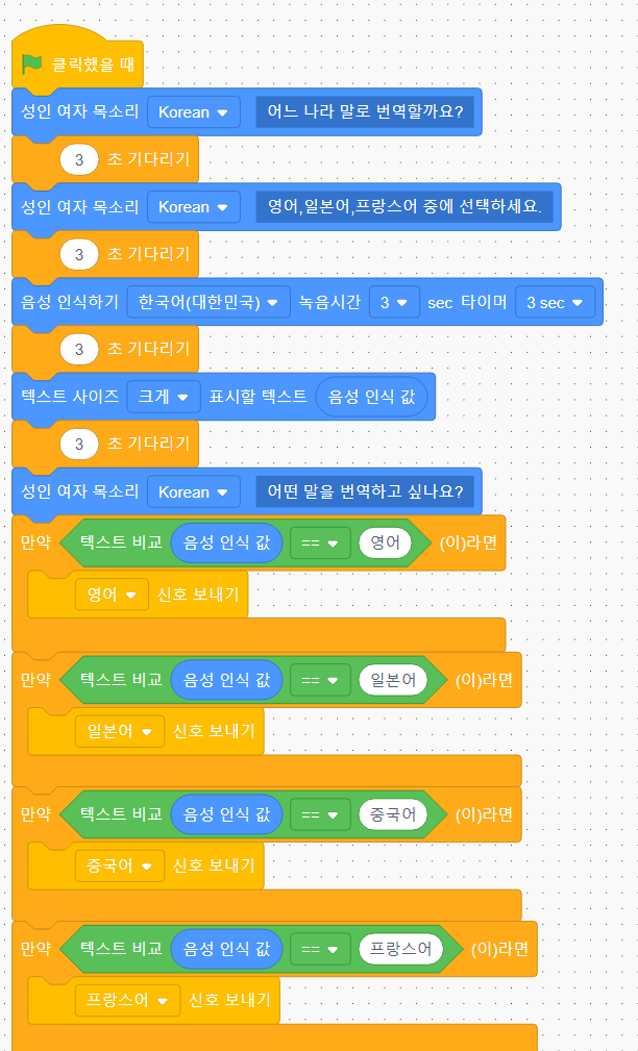Edit the 일본어 comparison value field

(x=393, y=680)
